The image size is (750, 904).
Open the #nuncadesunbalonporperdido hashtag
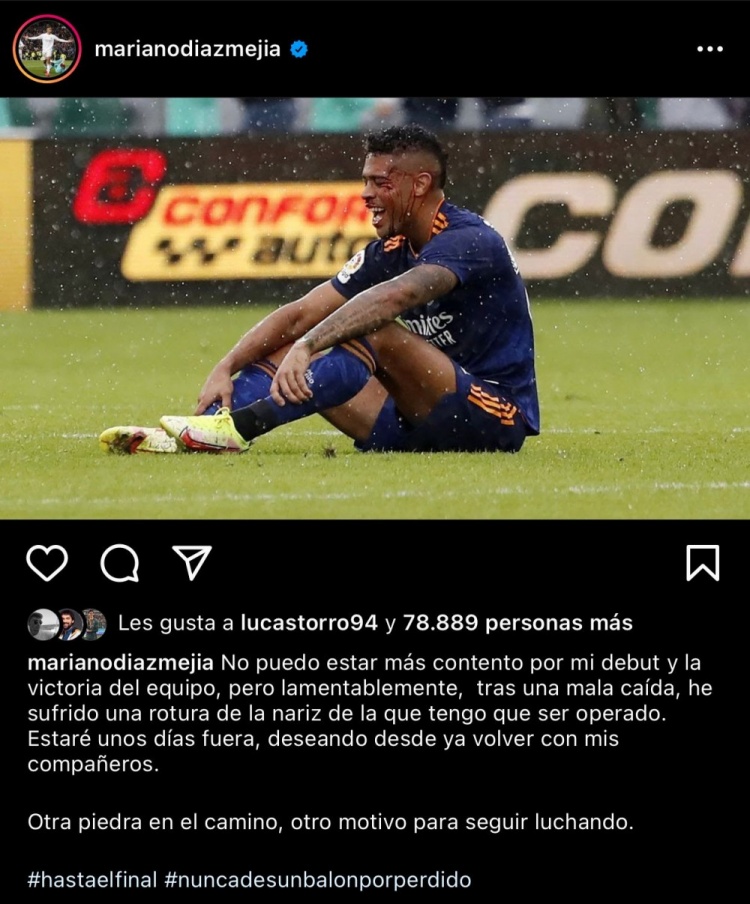point(317,880)
